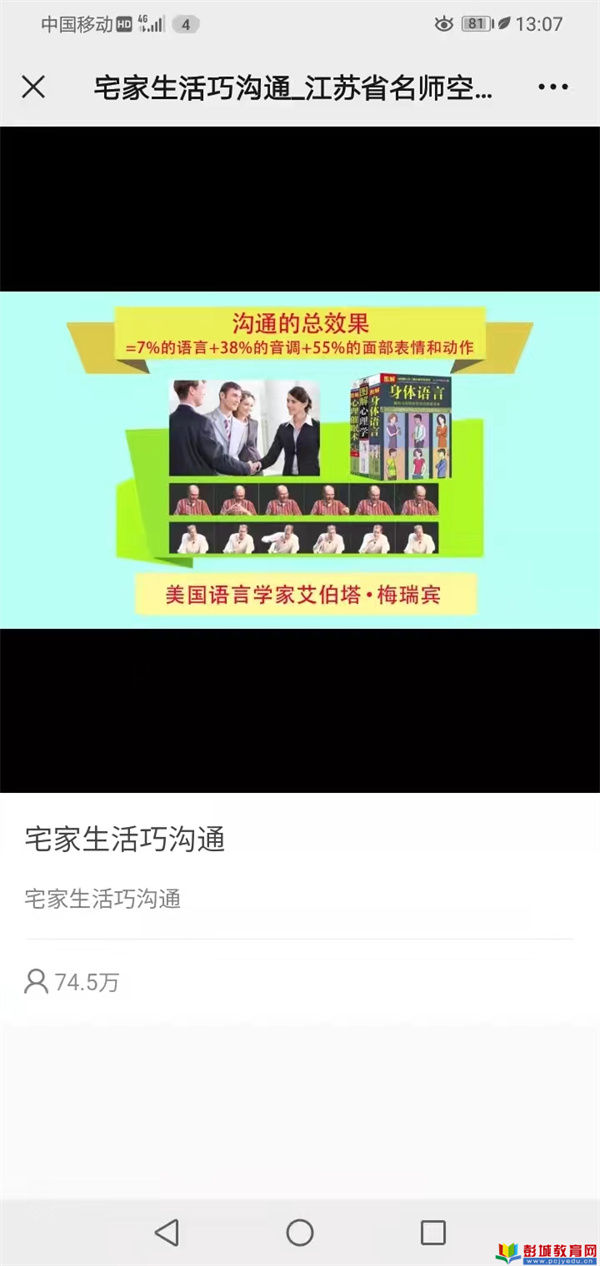The height and width of the screenshot is (1266, 600).
Task: Go back with the system back button
Action: click(x=167, y=1232)
